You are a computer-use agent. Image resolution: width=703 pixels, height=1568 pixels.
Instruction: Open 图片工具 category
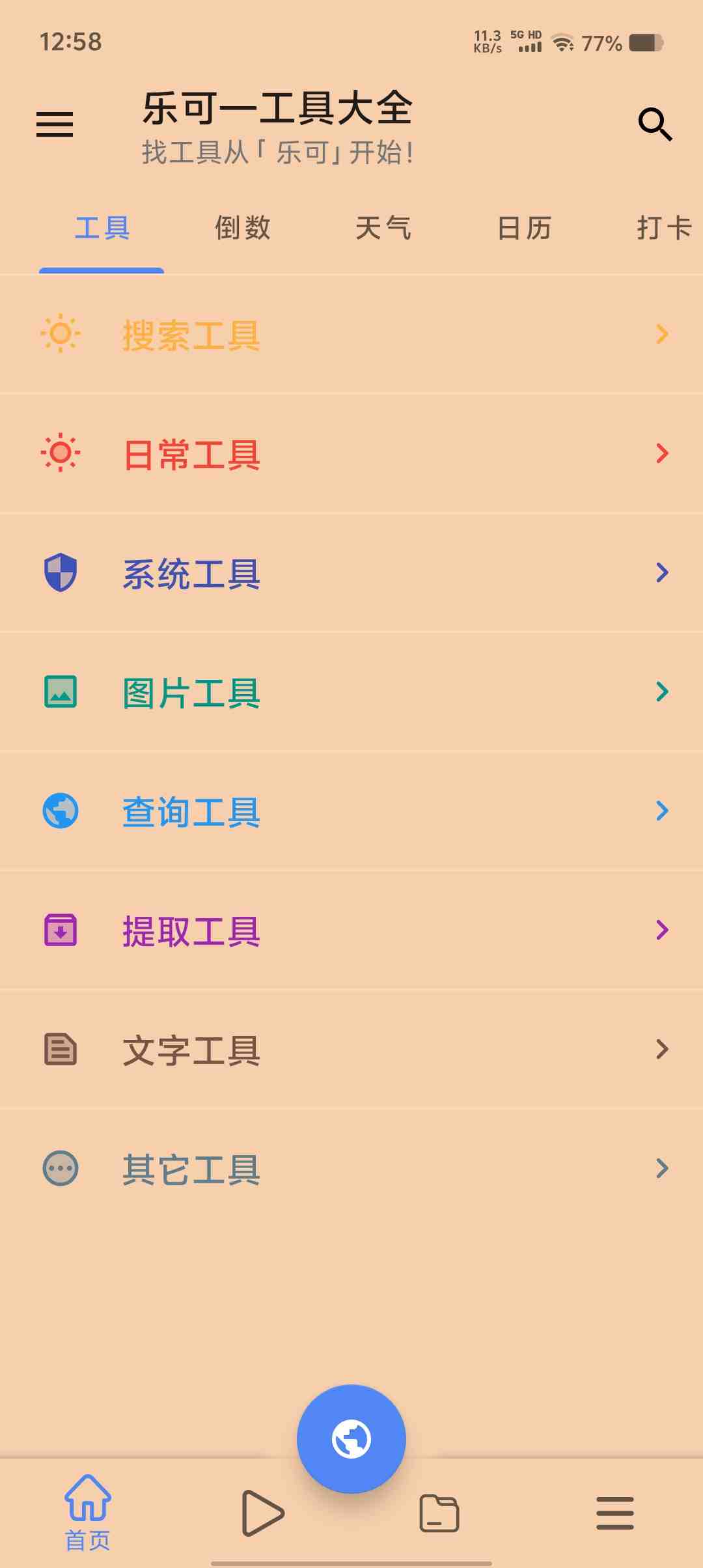351,692
